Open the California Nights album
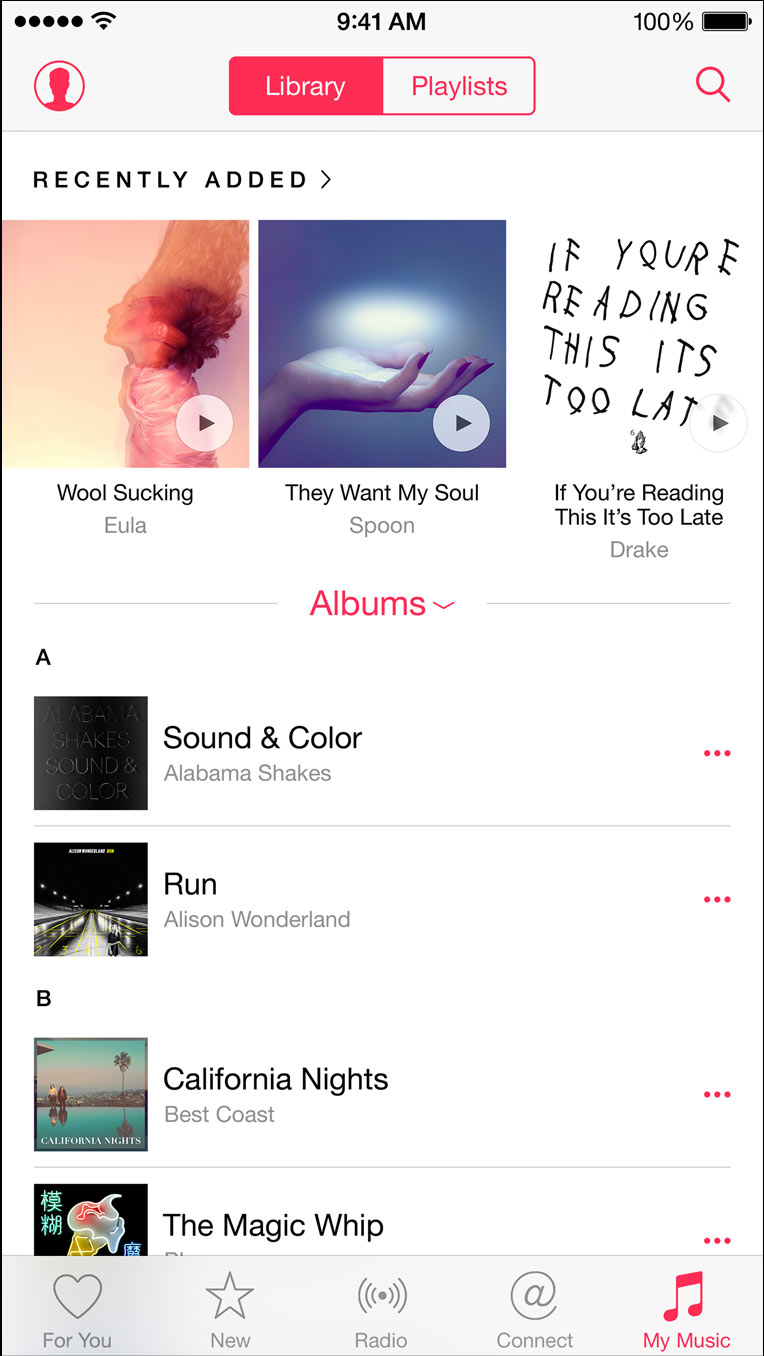764x1356 pixels. click(275, 1094)
